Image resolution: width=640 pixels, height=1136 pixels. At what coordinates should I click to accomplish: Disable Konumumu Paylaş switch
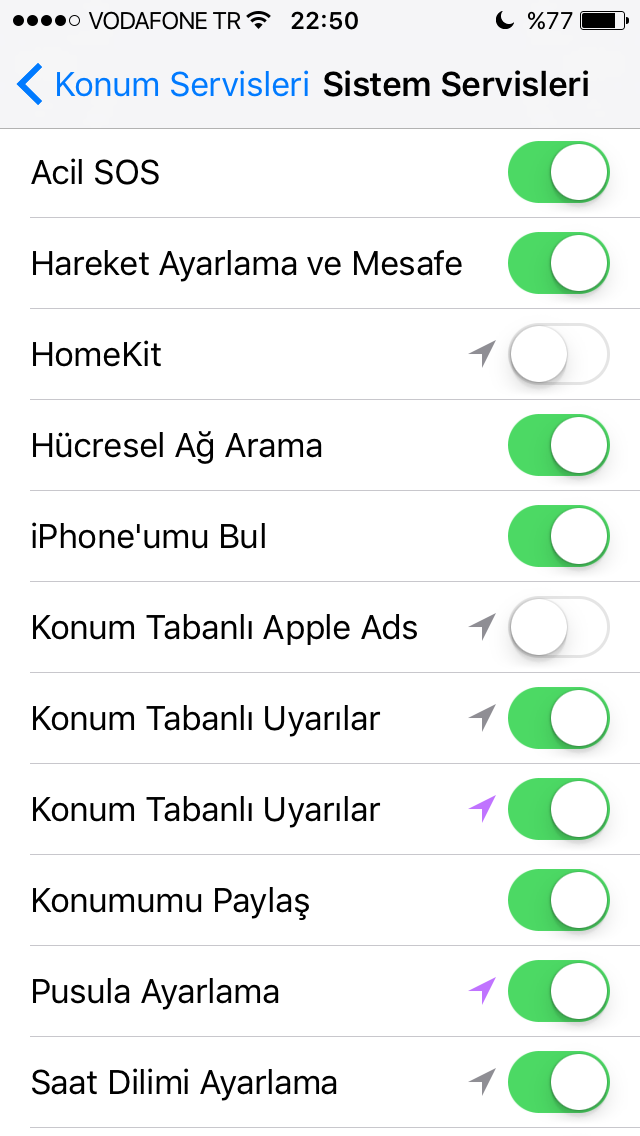558,901
